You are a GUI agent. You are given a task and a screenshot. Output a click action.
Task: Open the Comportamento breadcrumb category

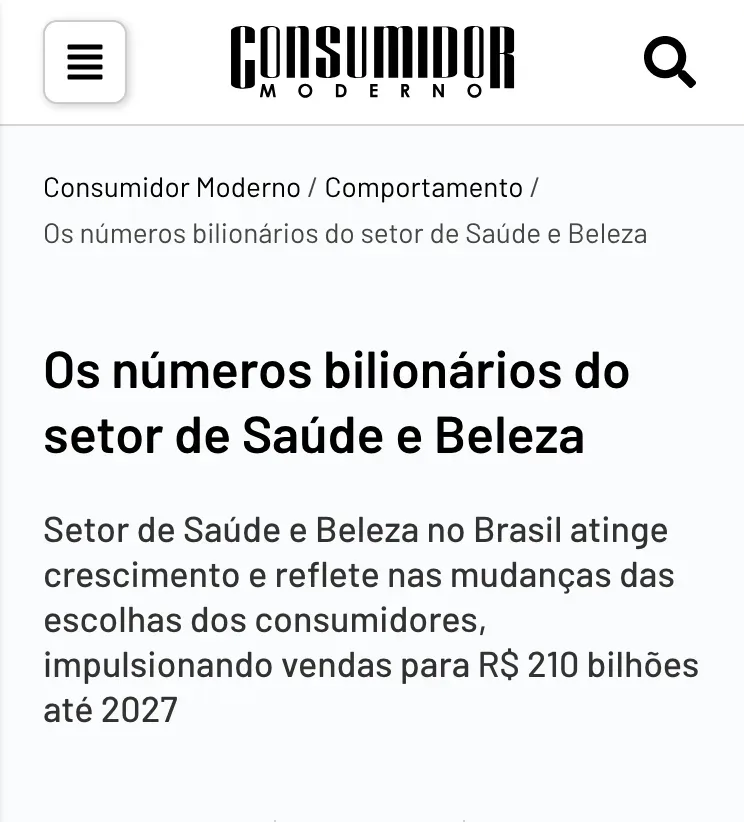(423, 188)
